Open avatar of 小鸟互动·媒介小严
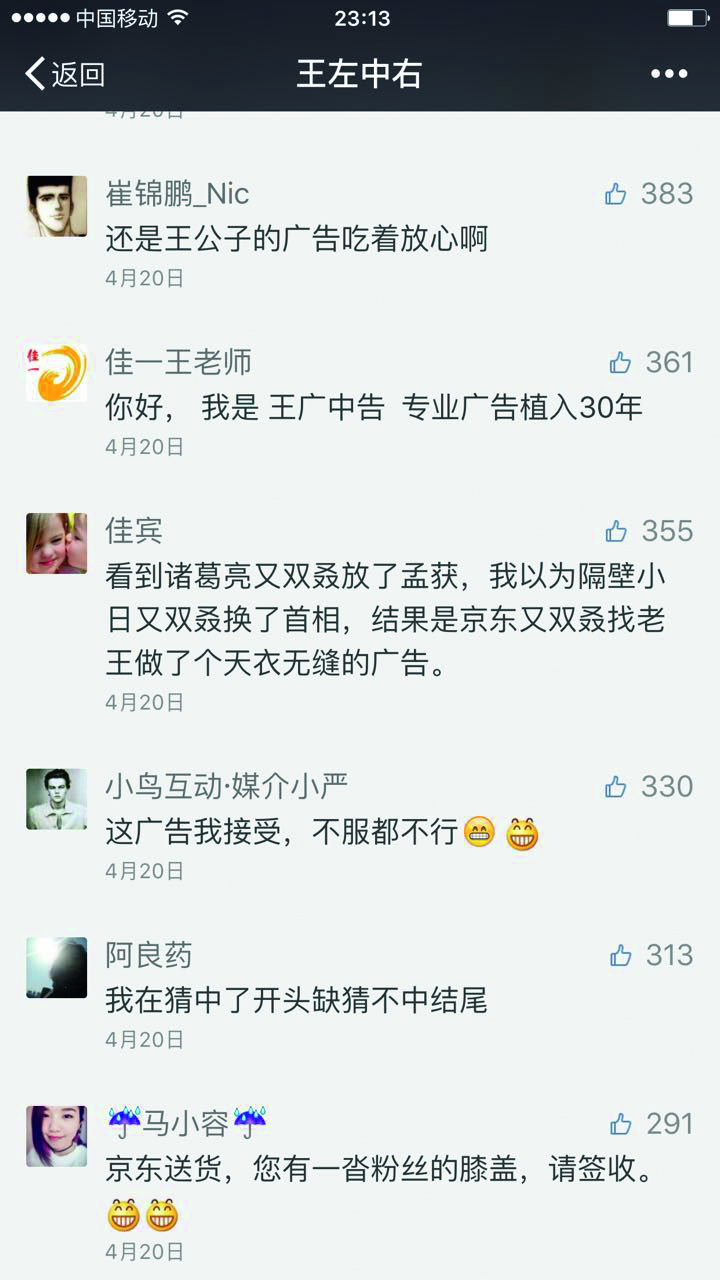The width and height of the screenshot is (720, 1280). tap(56, 799)
